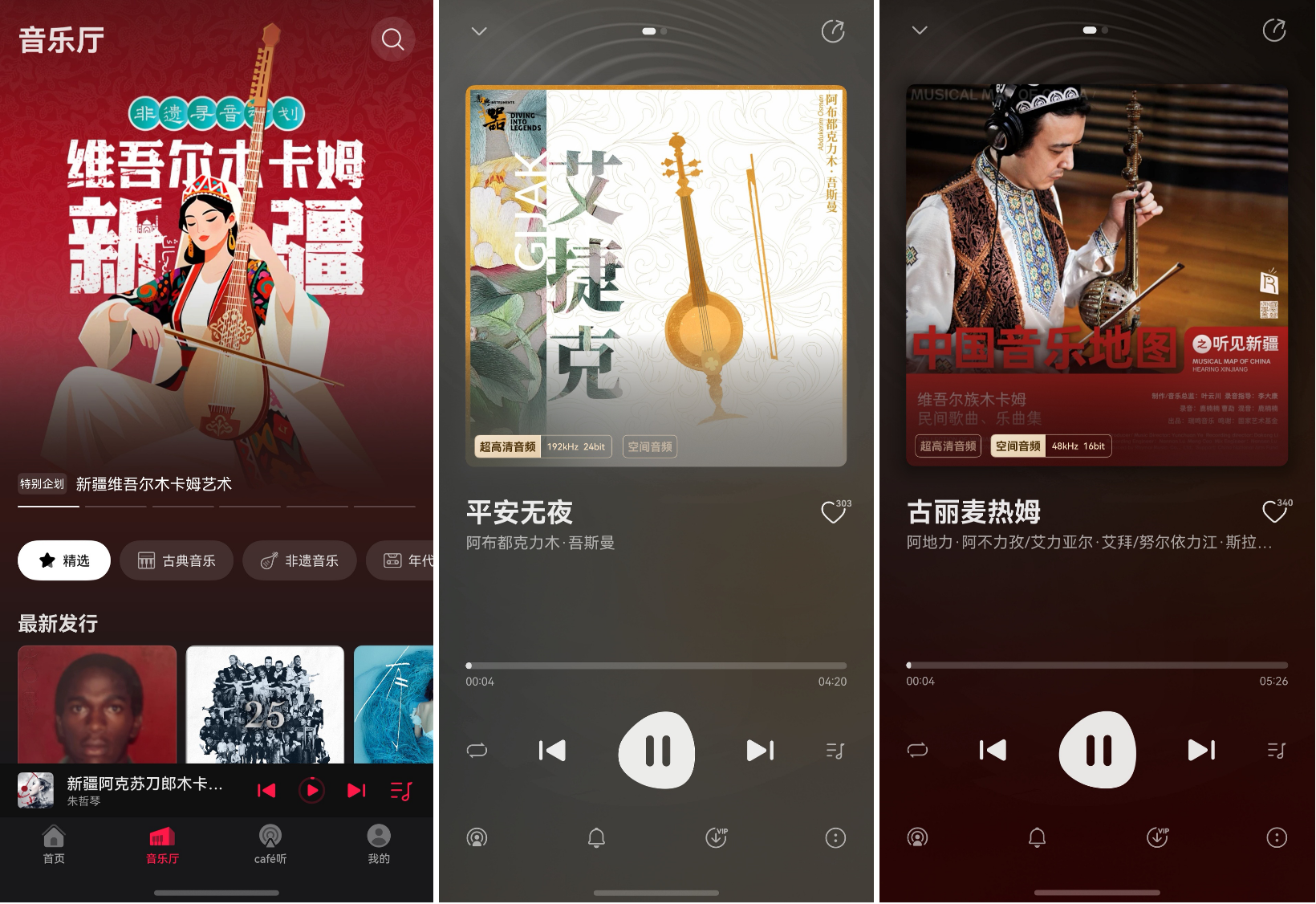Filter by 古典音乐
1316x904 pixels.
[x=177, y=560]
